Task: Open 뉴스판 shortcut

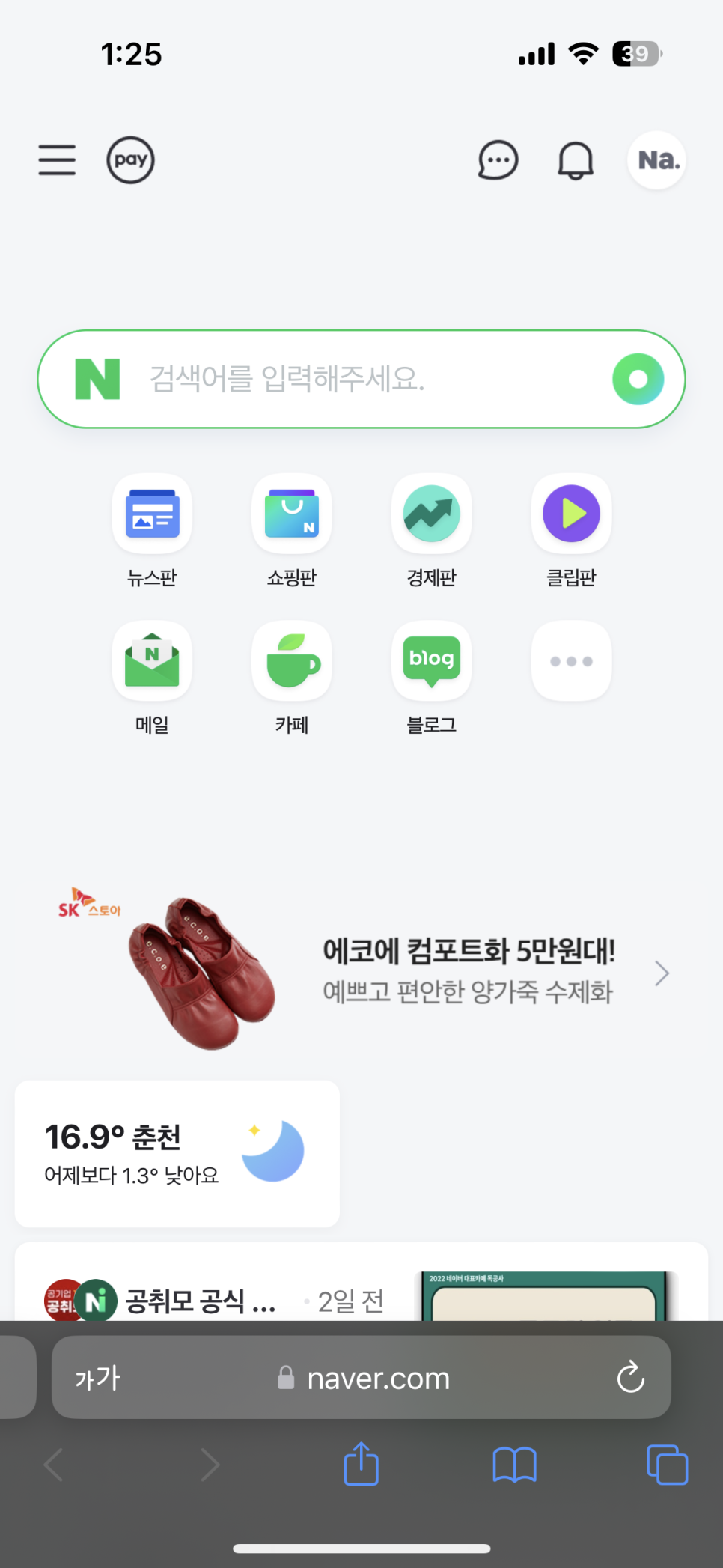Action: tap(152, 515)
